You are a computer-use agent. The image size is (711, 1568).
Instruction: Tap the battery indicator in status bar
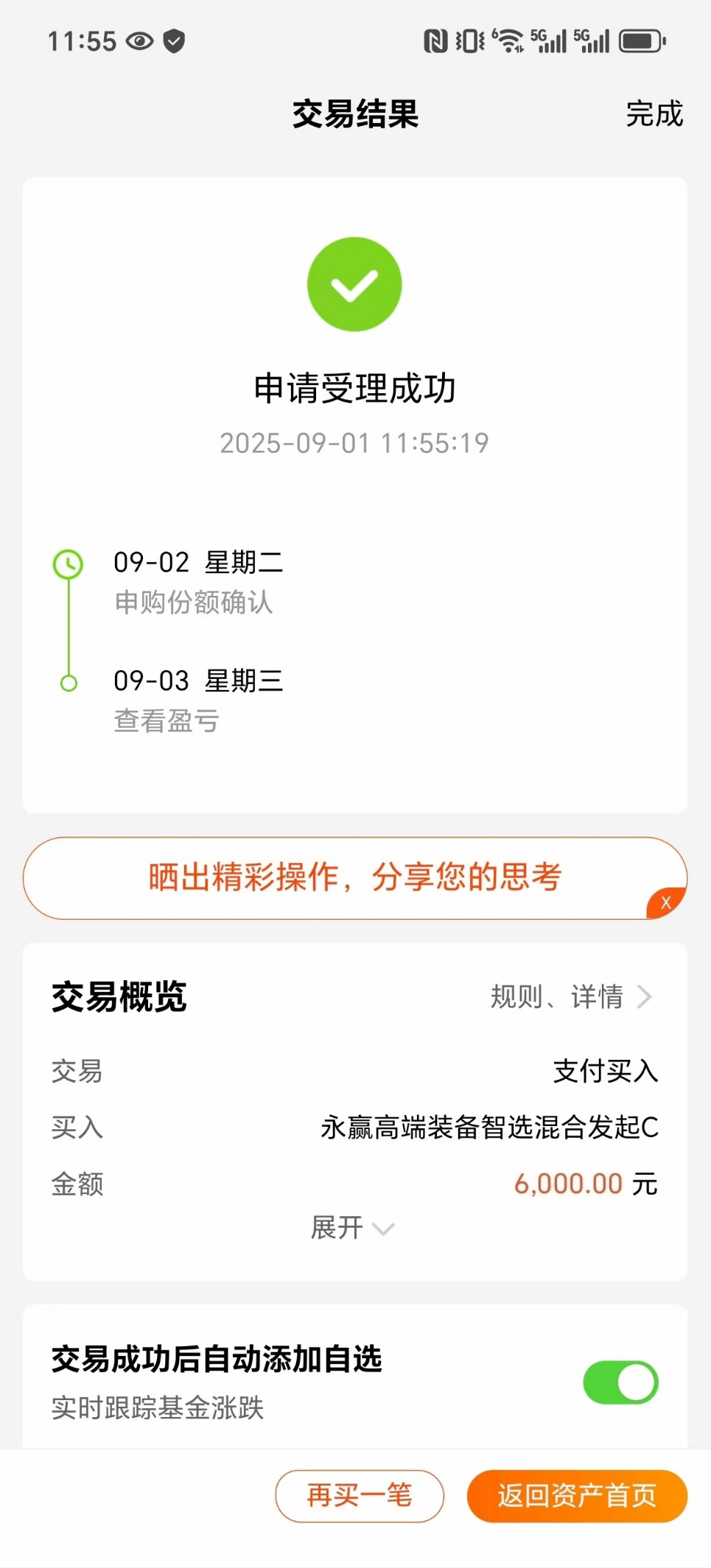[x=640, y=41]
